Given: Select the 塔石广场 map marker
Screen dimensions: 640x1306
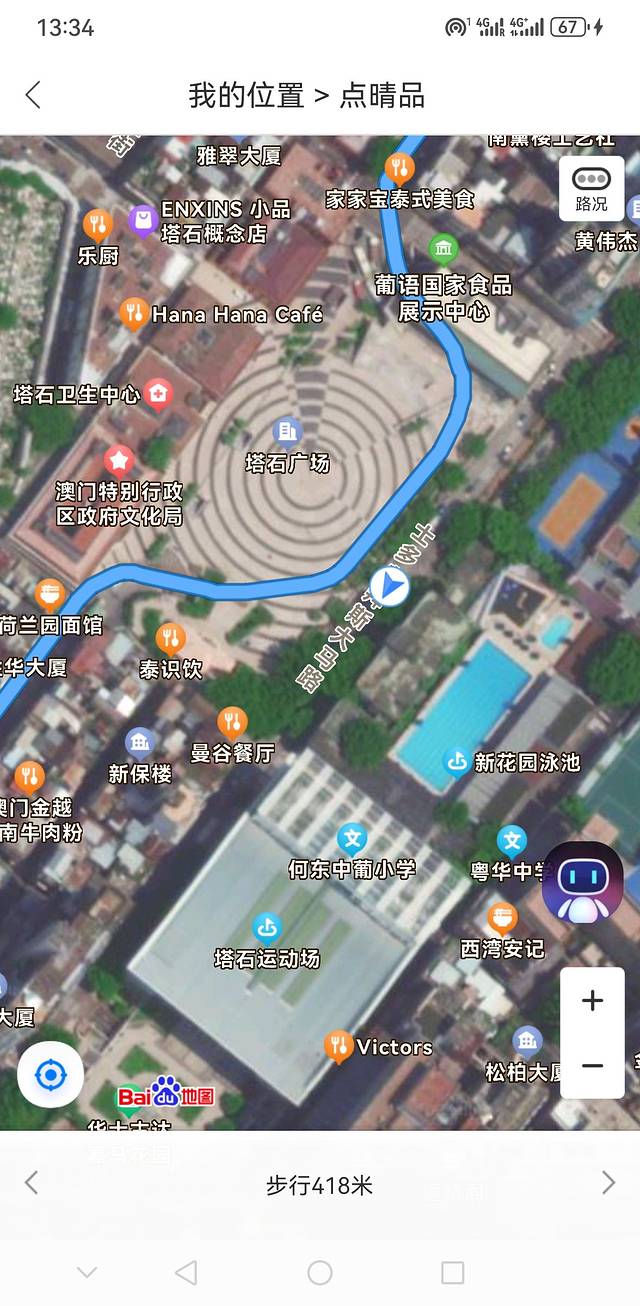Looking at the screenshot, I should point(287,433).
